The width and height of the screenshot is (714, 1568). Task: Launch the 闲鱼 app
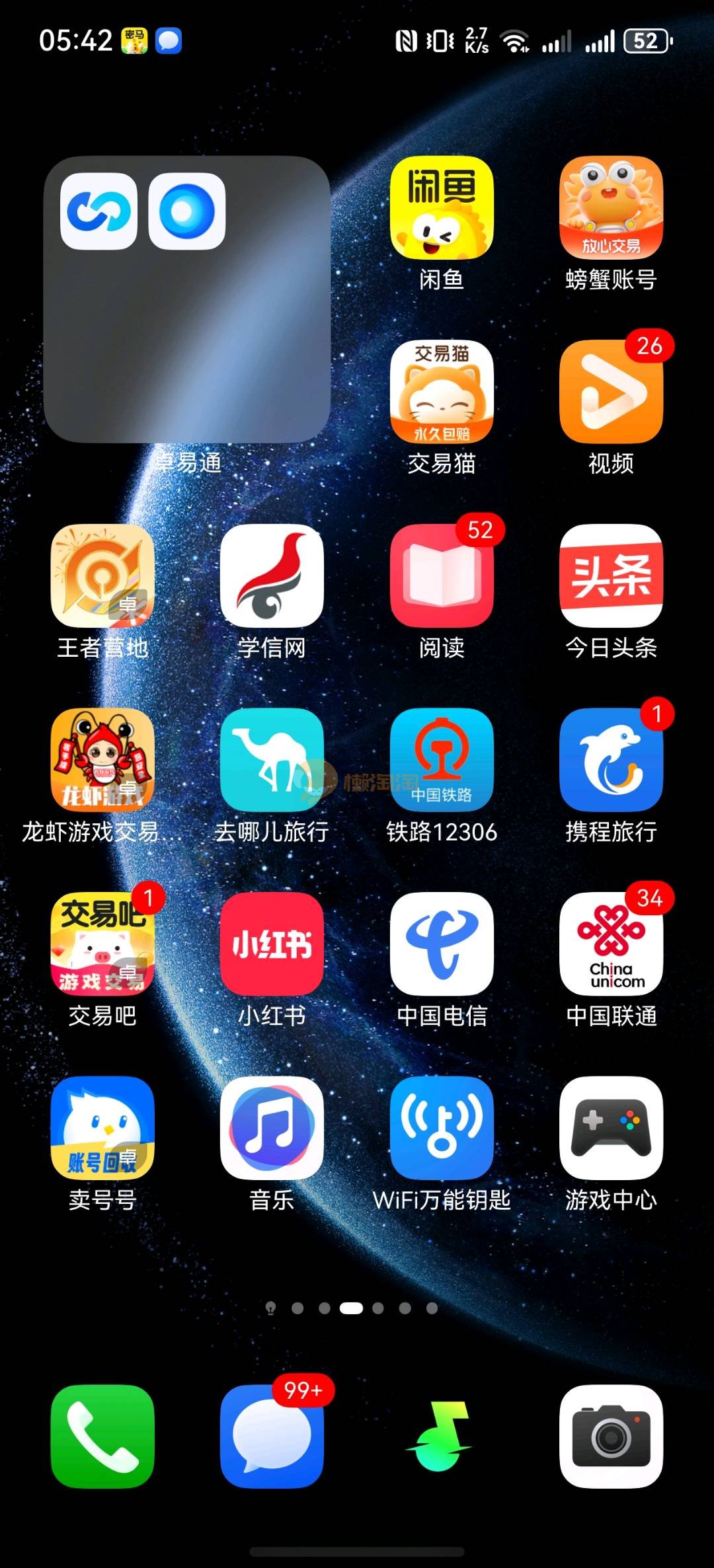442,208
